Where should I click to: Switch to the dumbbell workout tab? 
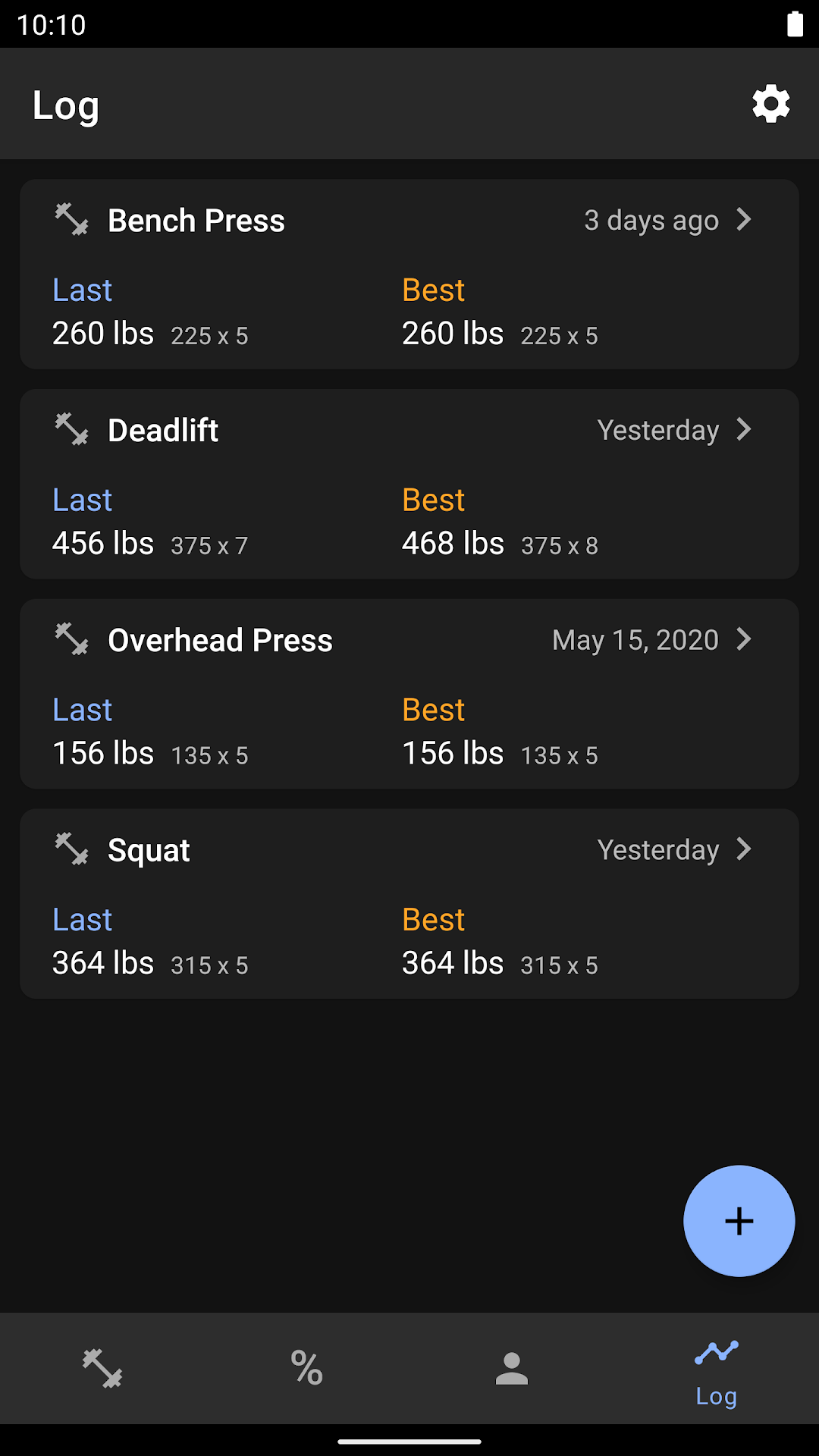pos(102,1368)
